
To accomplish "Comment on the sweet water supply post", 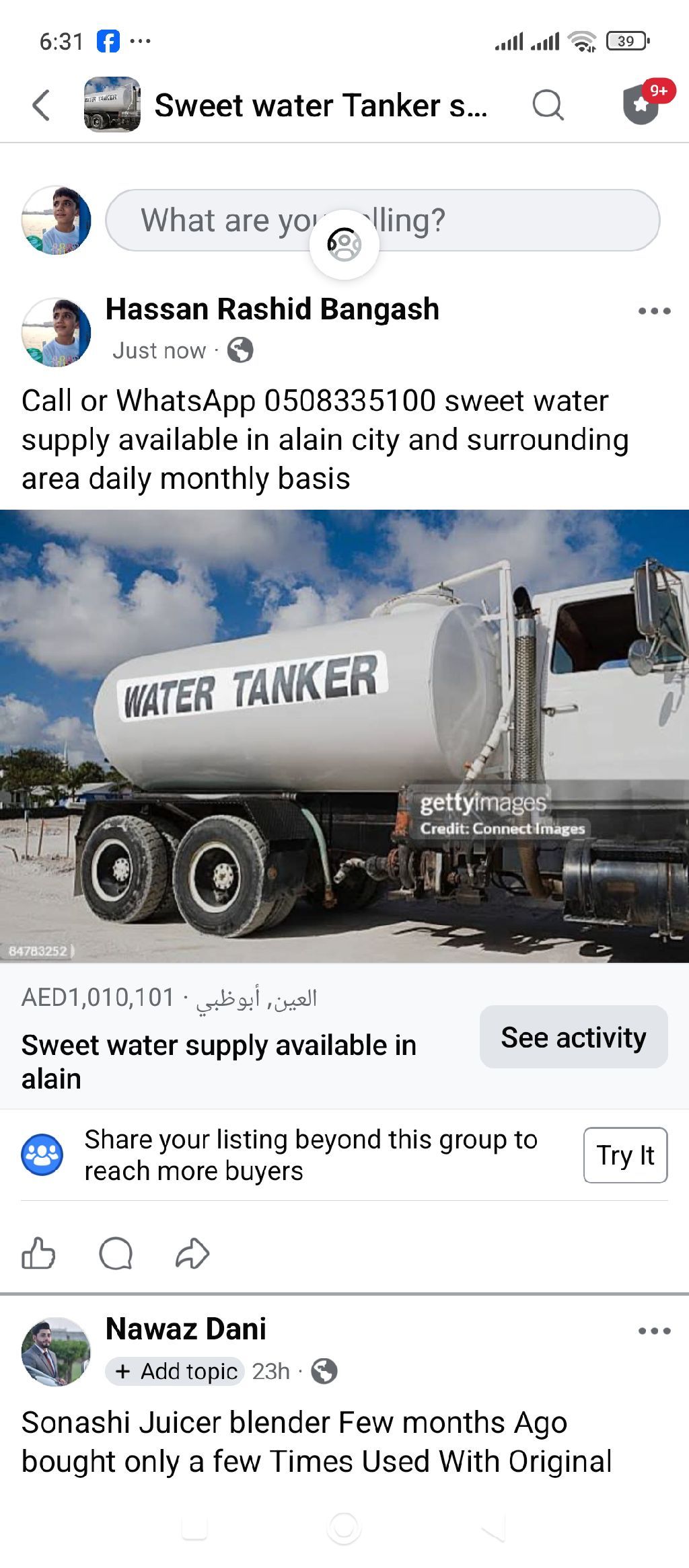I will click(116, 1253).
